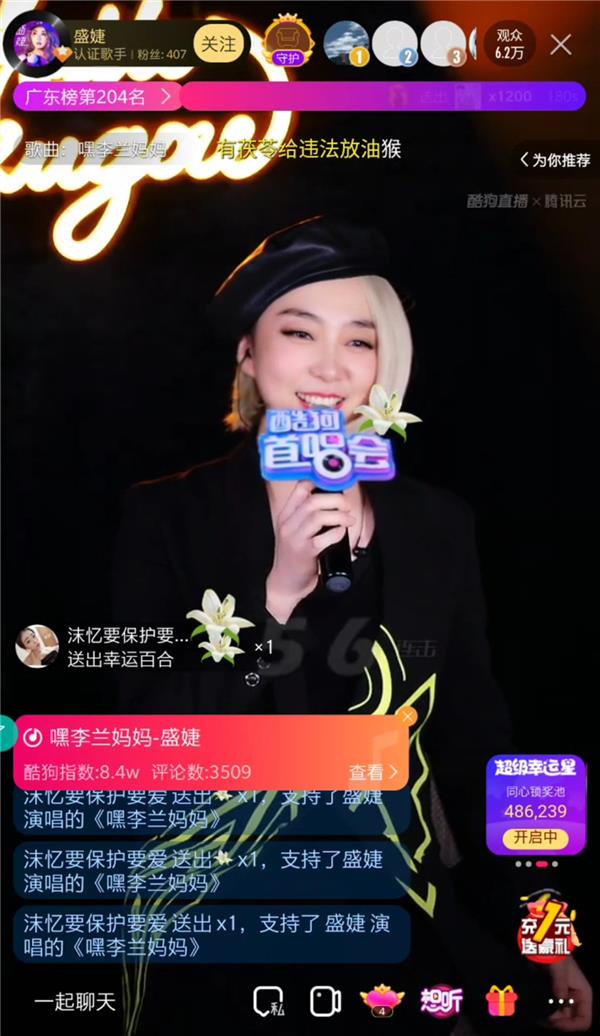Open the 守护 guardian badge
This screenshot has width=600, height=1036.
click(x=287, y=44)
